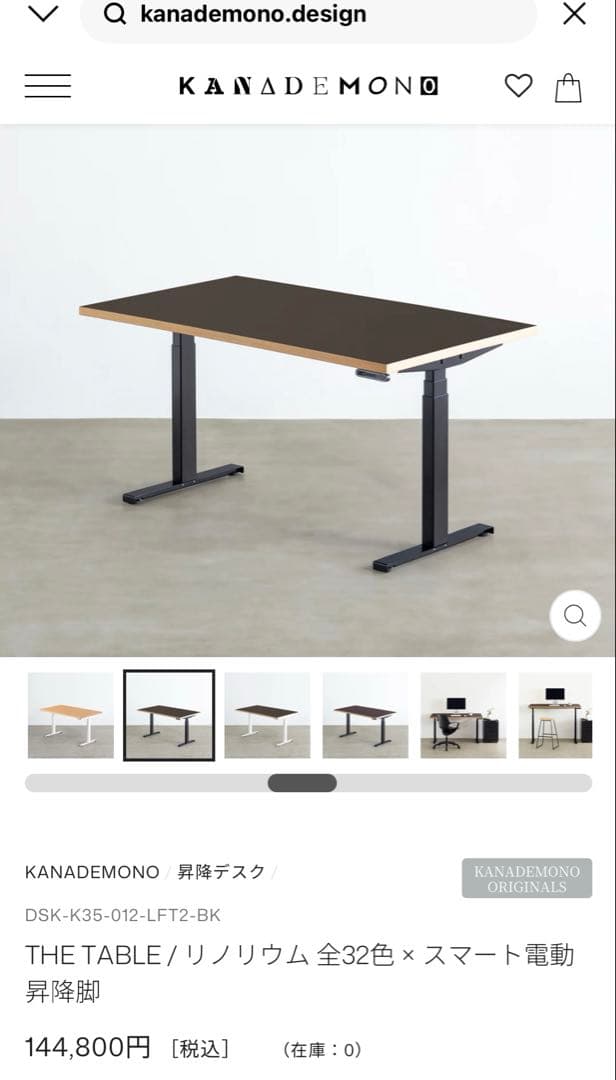Tap the KANADEMONO ORIGINALS badge
Screen dimensions: 616x1080
click(x=527, y=878)
